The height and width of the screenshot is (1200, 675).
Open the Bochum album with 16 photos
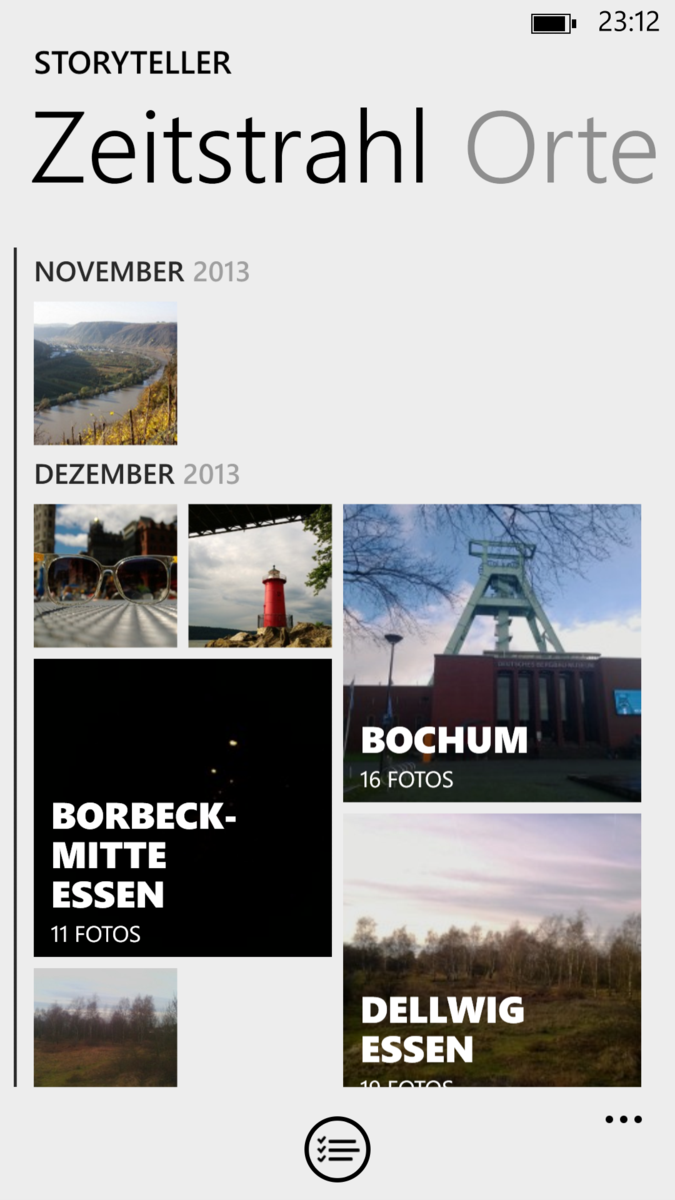click(x=492, y=653)
